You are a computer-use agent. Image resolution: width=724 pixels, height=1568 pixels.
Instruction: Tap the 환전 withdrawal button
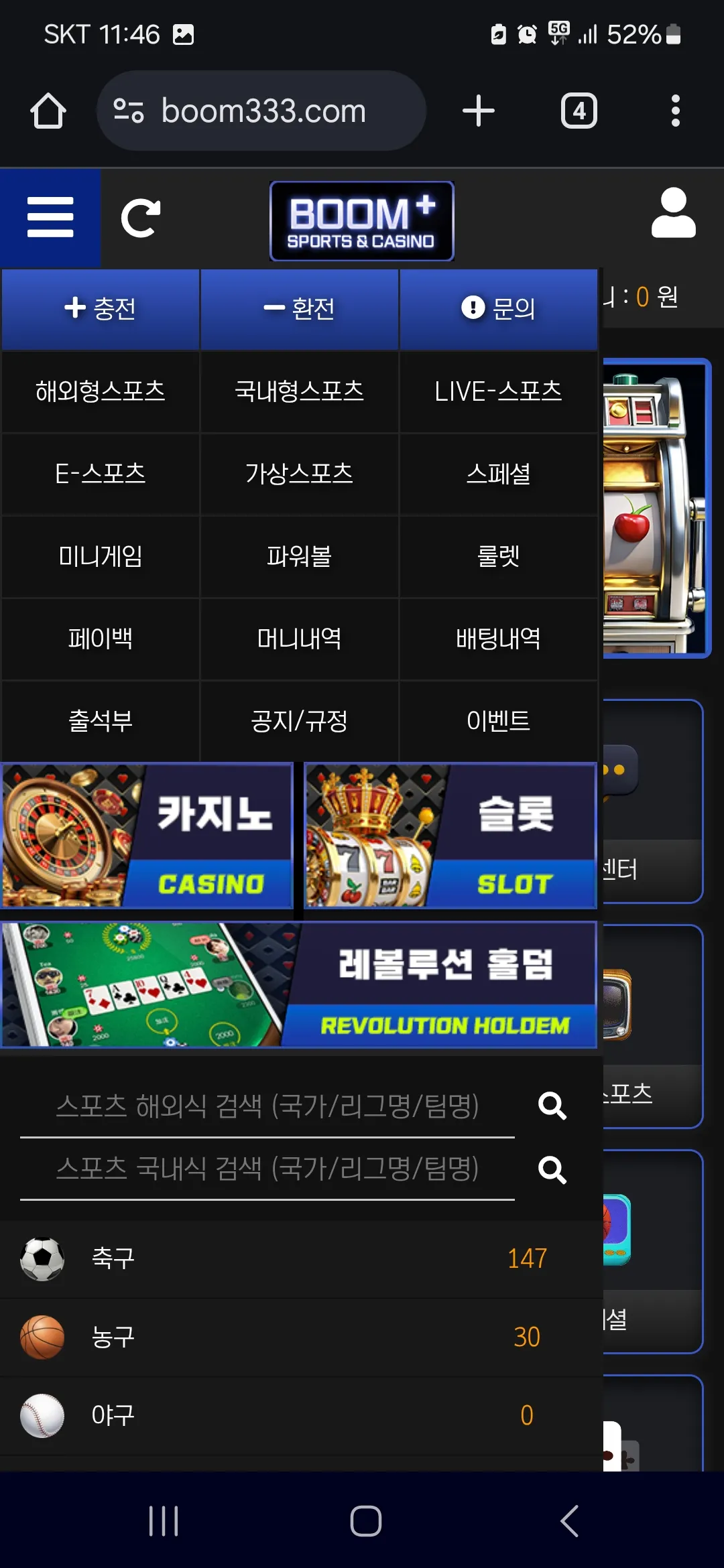(x=300, y=309)
